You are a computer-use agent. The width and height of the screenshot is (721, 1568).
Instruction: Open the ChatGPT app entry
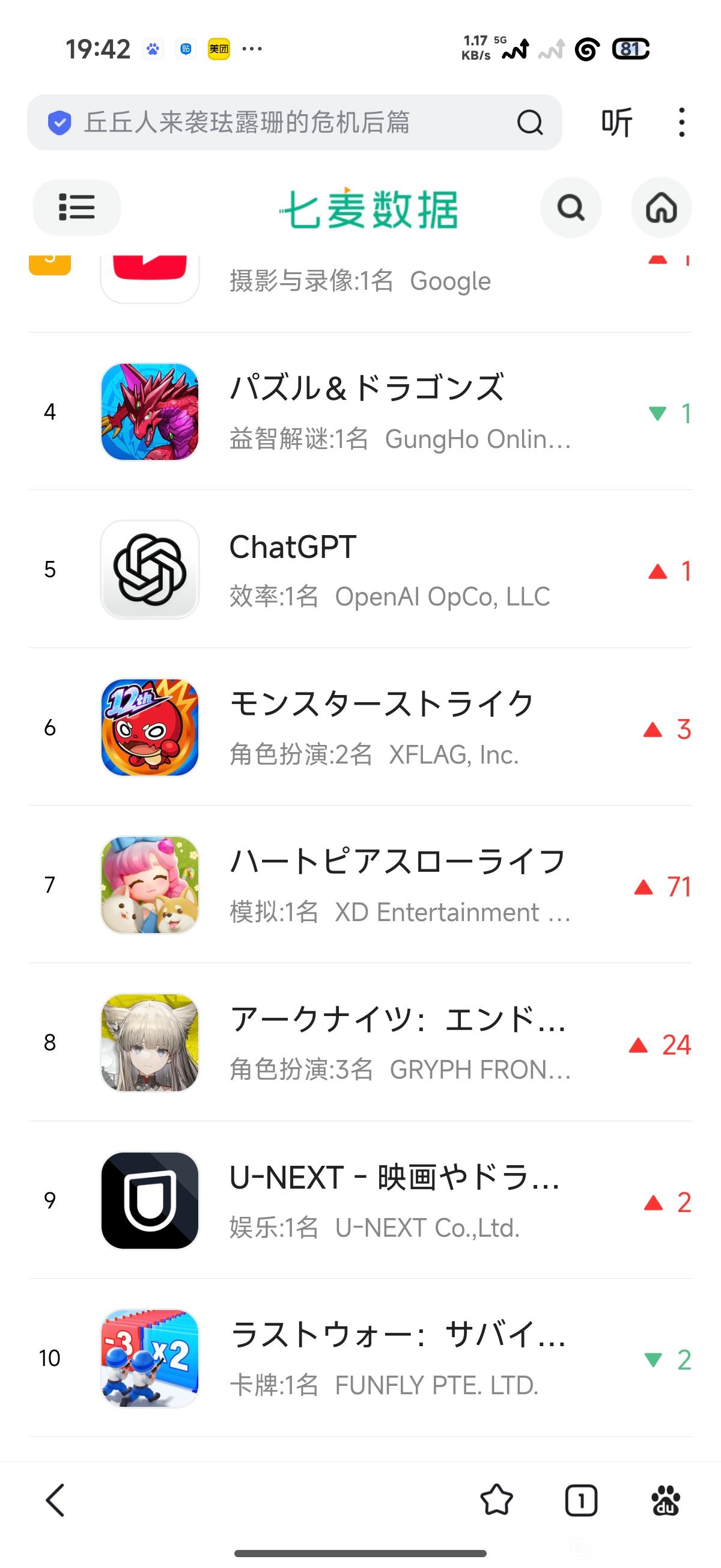[365, 570]
